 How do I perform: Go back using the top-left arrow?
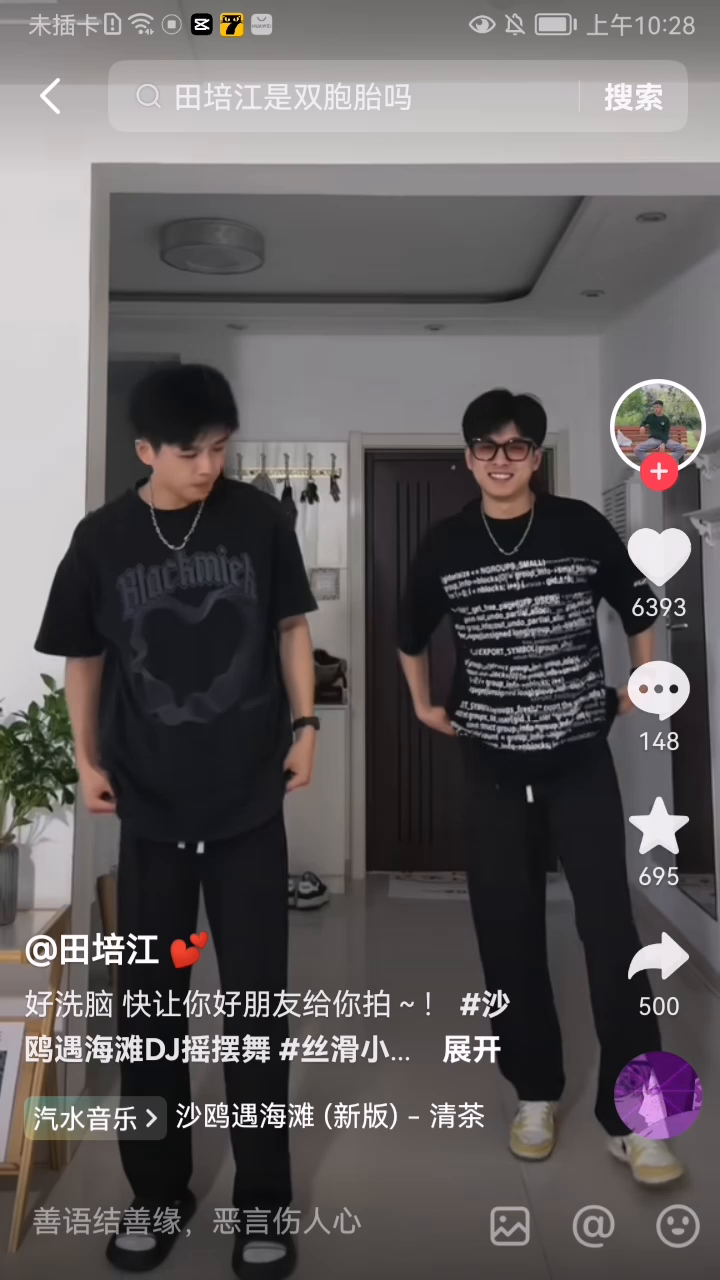point(50,97)
